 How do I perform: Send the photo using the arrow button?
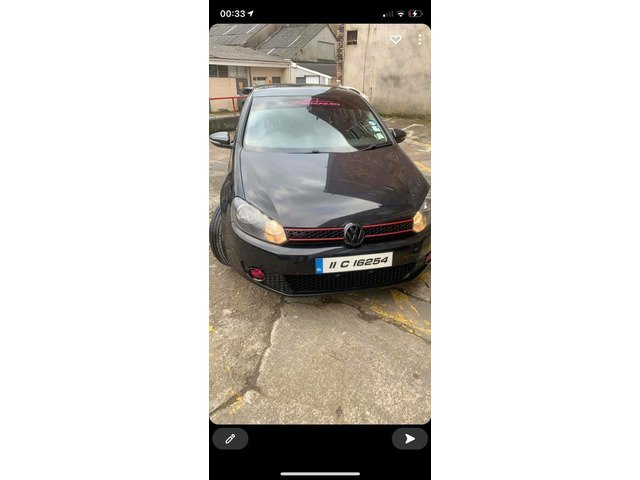(x=409, y=438)
